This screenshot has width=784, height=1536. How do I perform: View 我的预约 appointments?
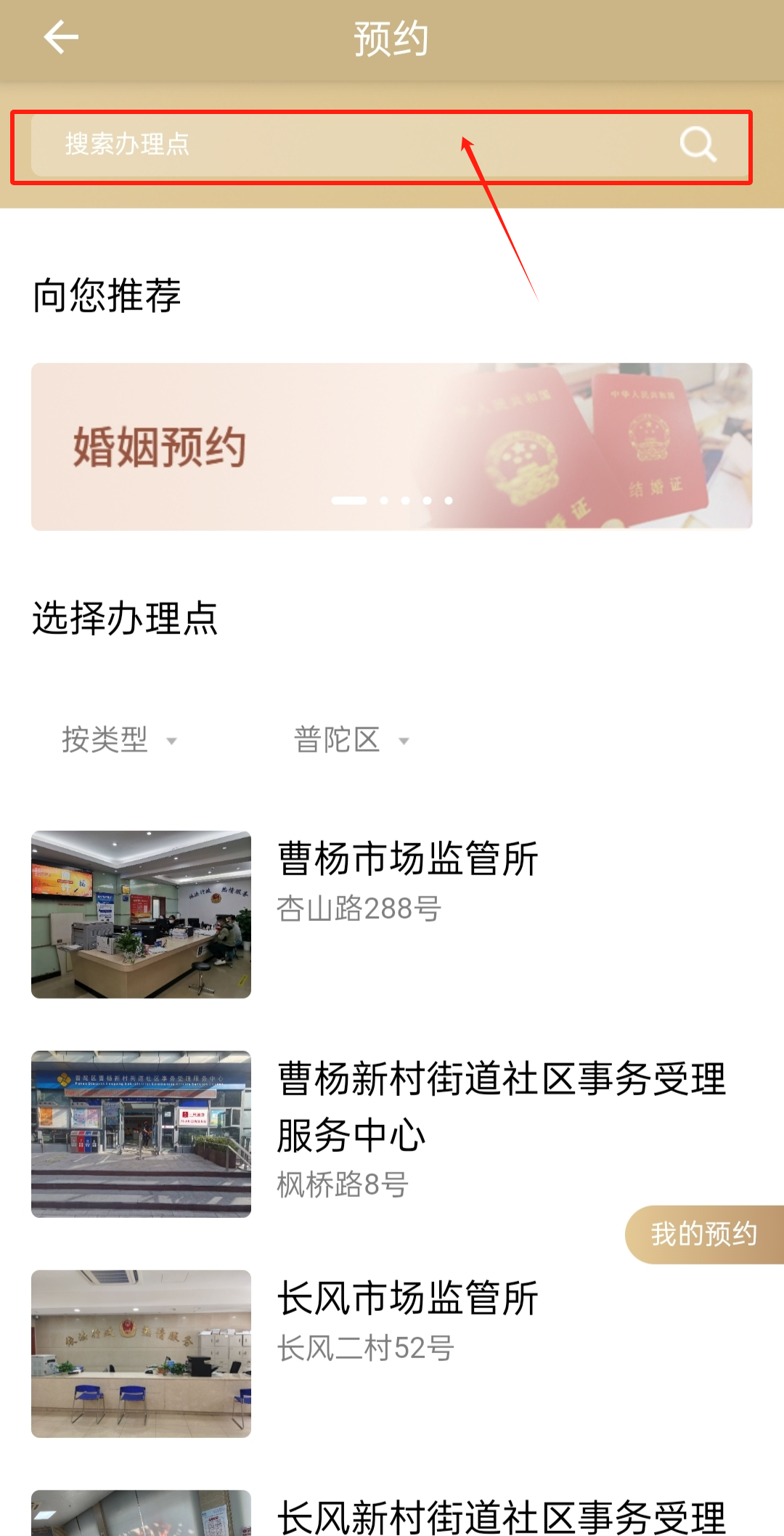pyautogui.click(x=704, y=1235)
